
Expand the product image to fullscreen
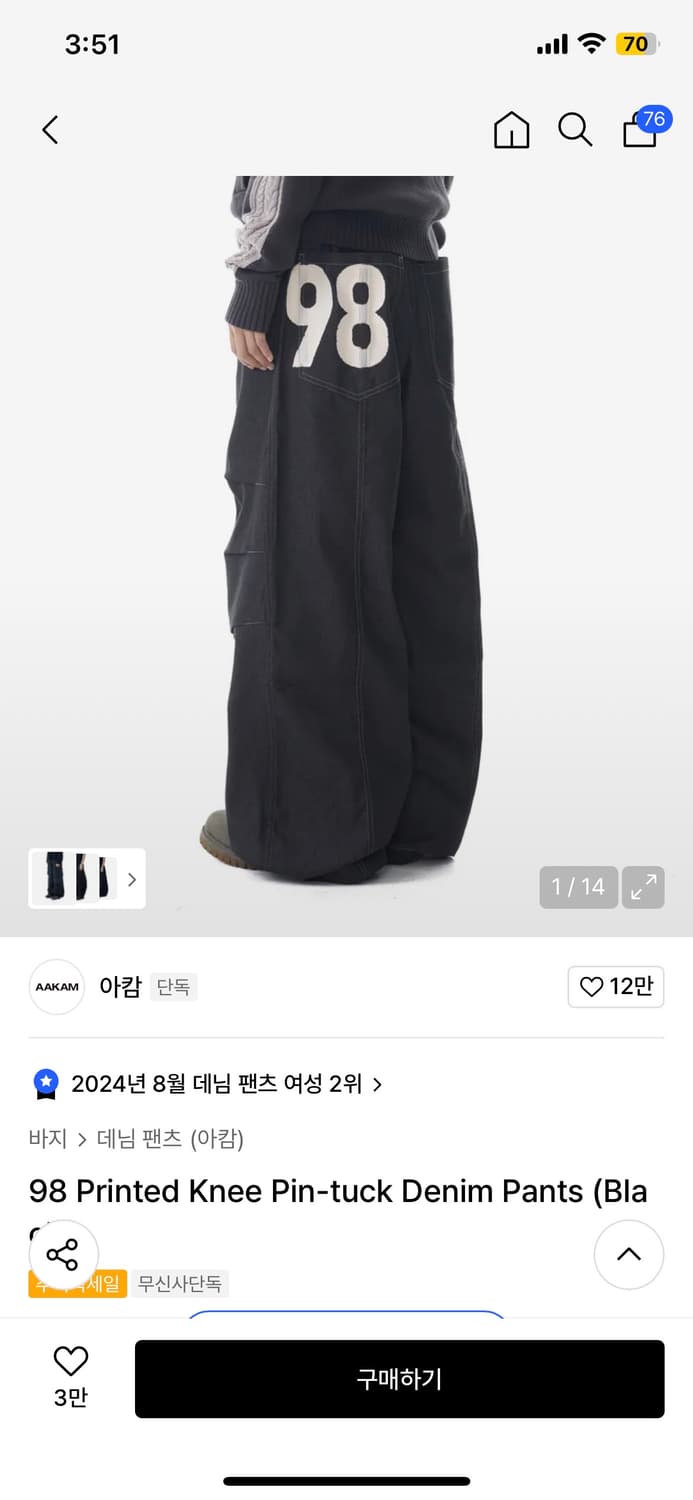click(x=643, y=886)
